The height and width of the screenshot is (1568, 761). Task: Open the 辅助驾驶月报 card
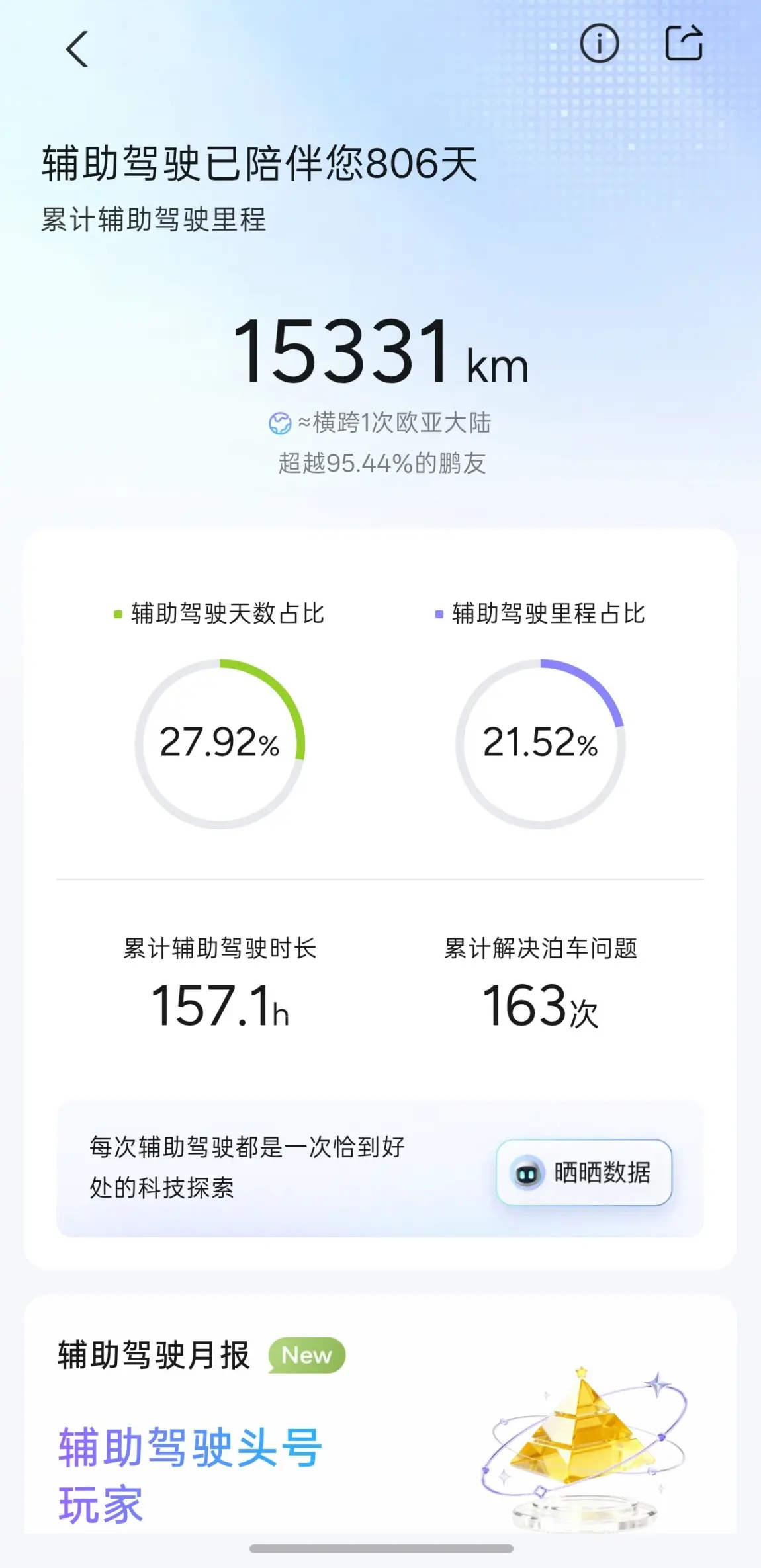pyautogui.click(x=380, y=1415)
